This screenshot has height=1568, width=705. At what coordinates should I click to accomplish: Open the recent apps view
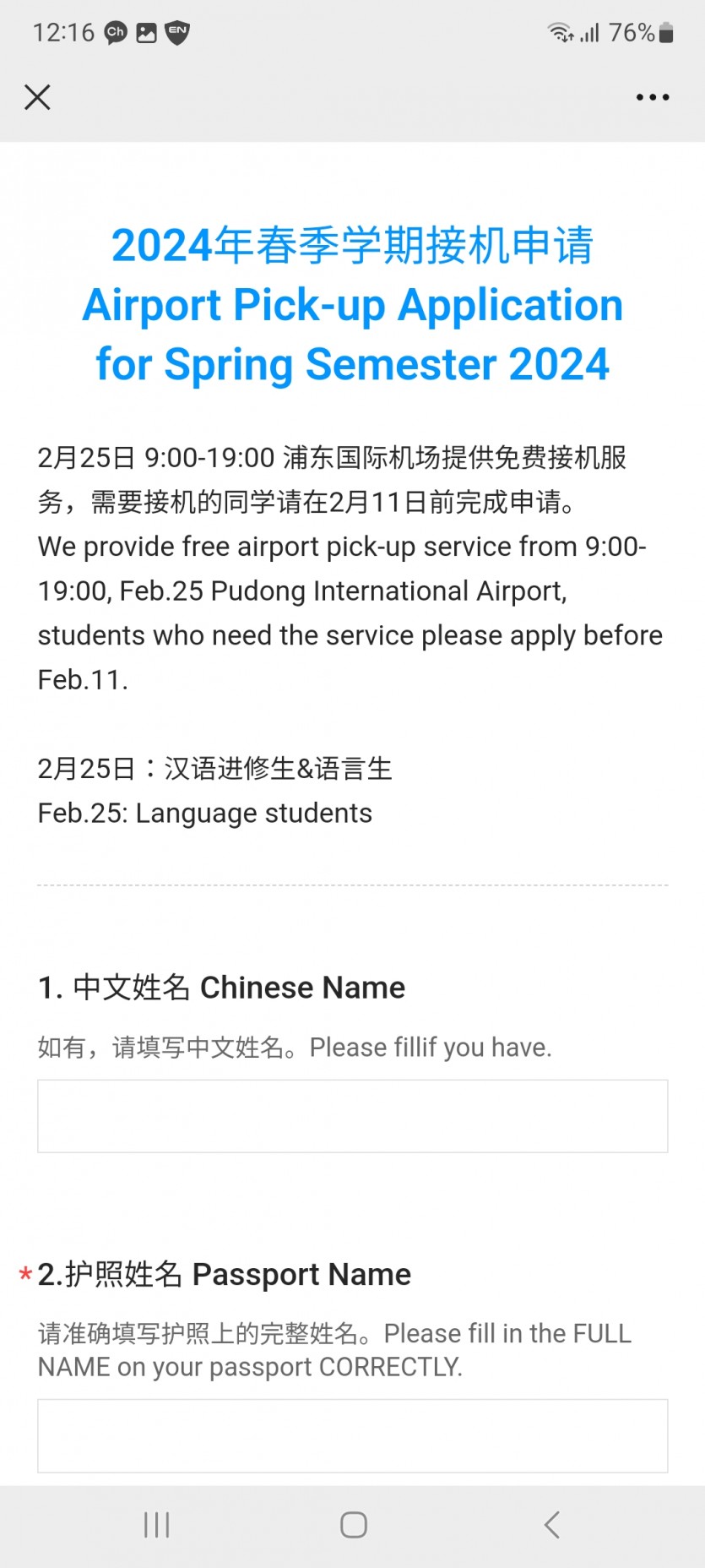tap(157, 1525)
